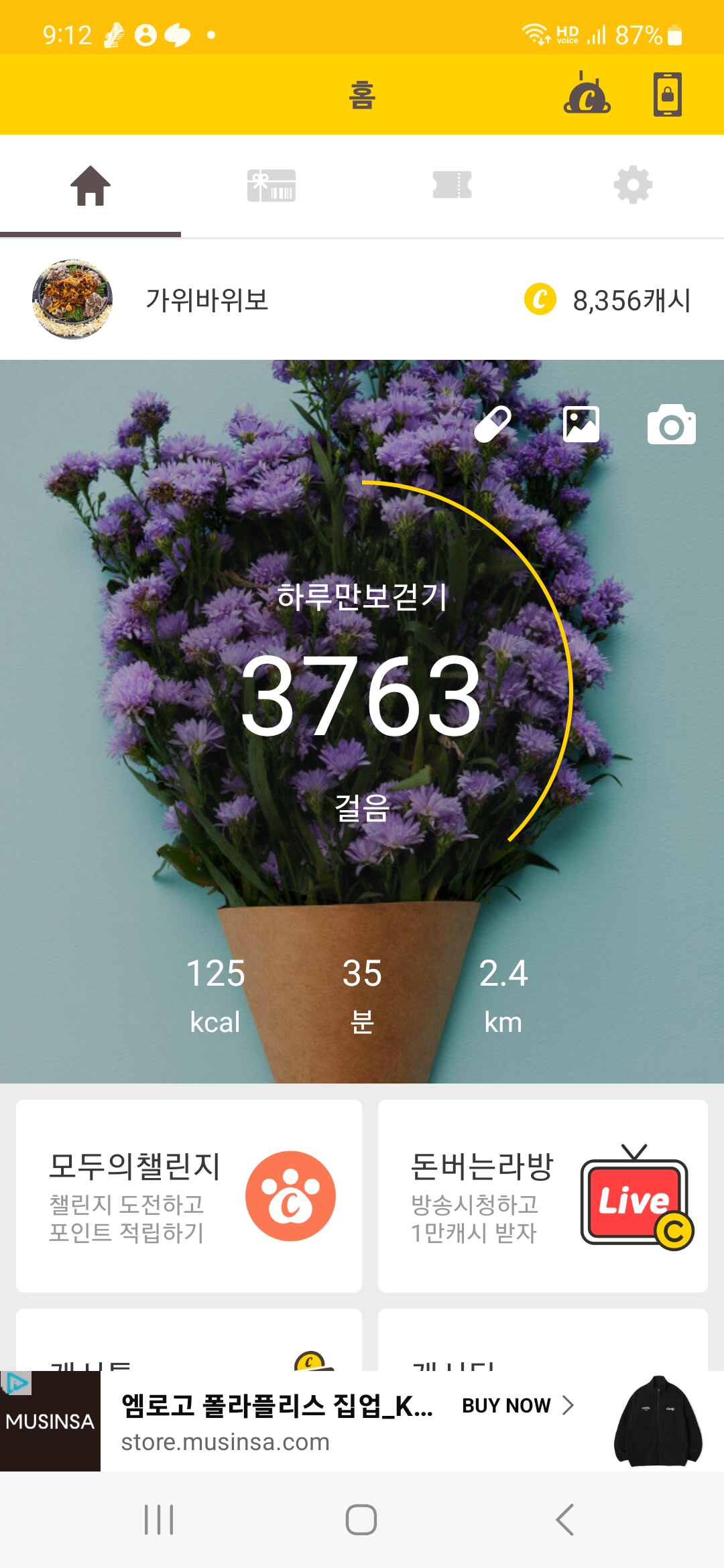Tap BUY NOW on the Musinsa ad
This screenshot has height=1568, width=724.
click(518, 1405)
